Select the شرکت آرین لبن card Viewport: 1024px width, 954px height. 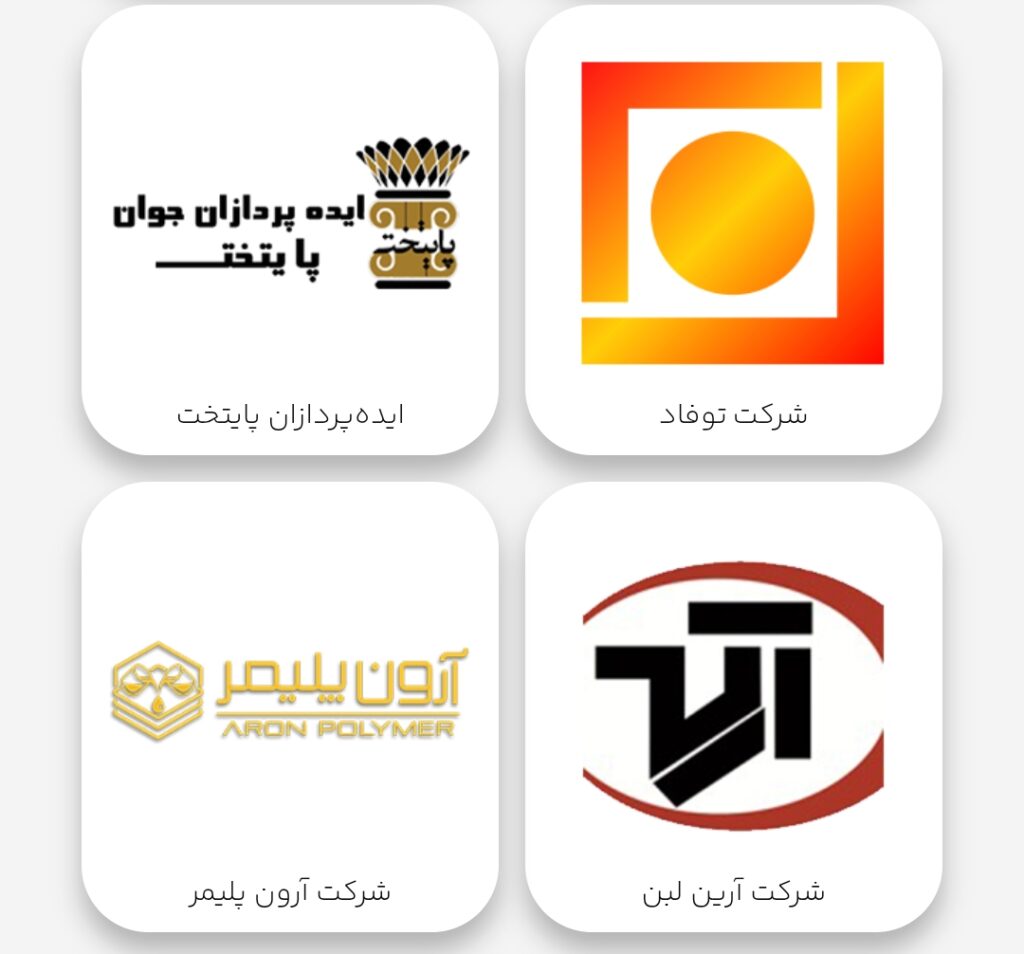coord(733,706)
